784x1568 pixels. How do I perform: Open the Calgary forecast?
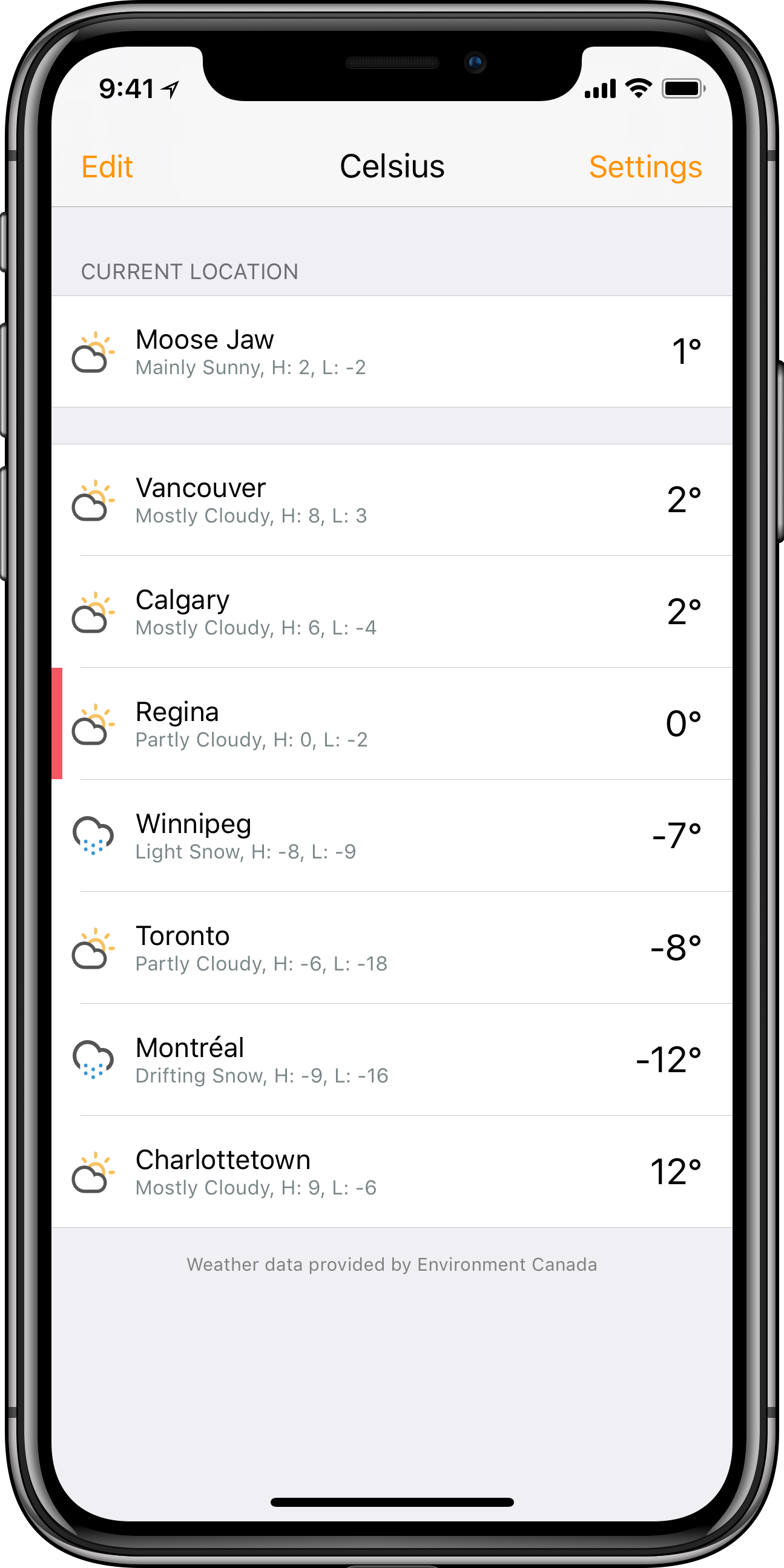pyautogui.click(x=392, y=611)
